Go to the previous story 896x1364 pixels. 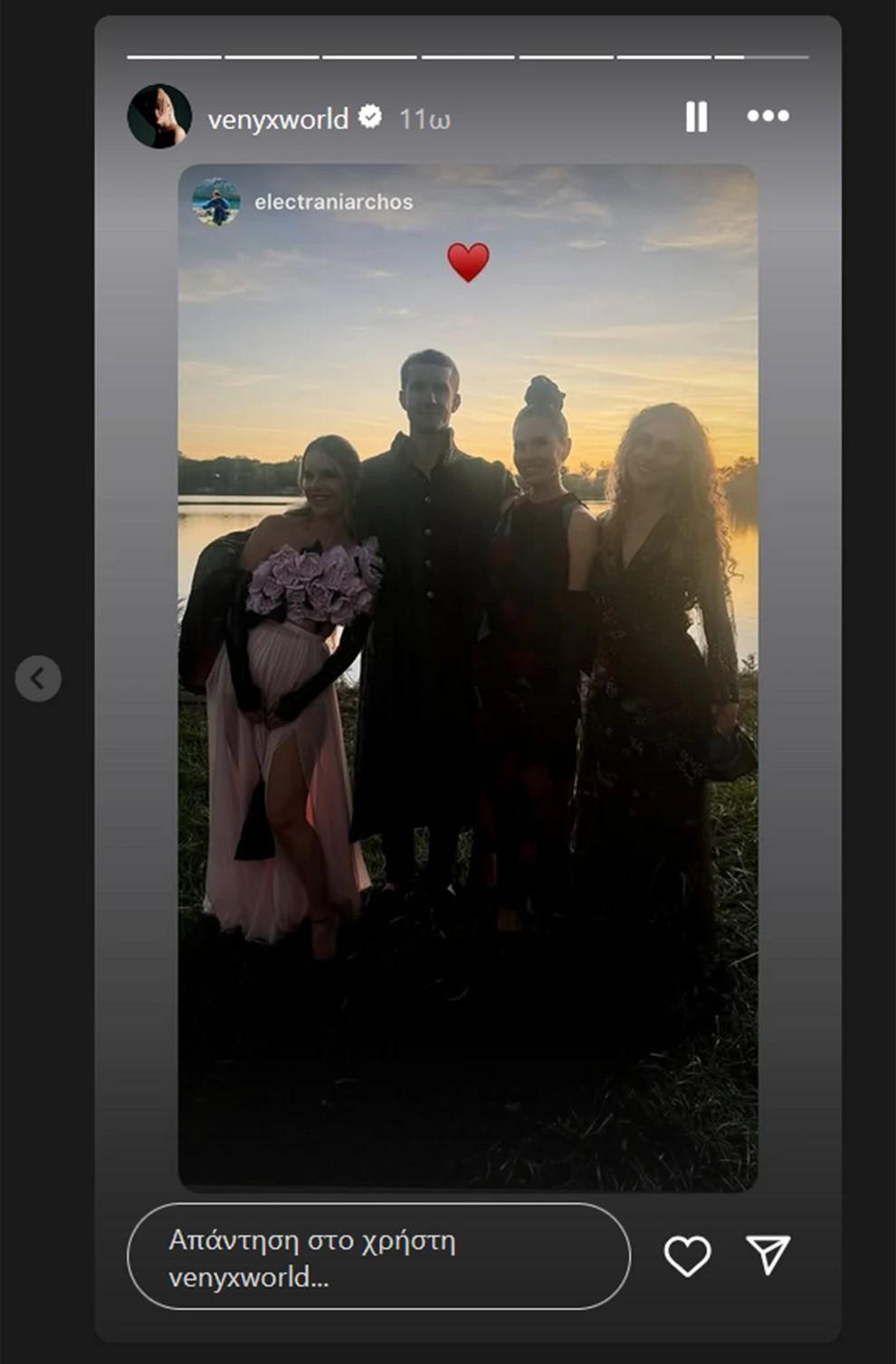38,678
